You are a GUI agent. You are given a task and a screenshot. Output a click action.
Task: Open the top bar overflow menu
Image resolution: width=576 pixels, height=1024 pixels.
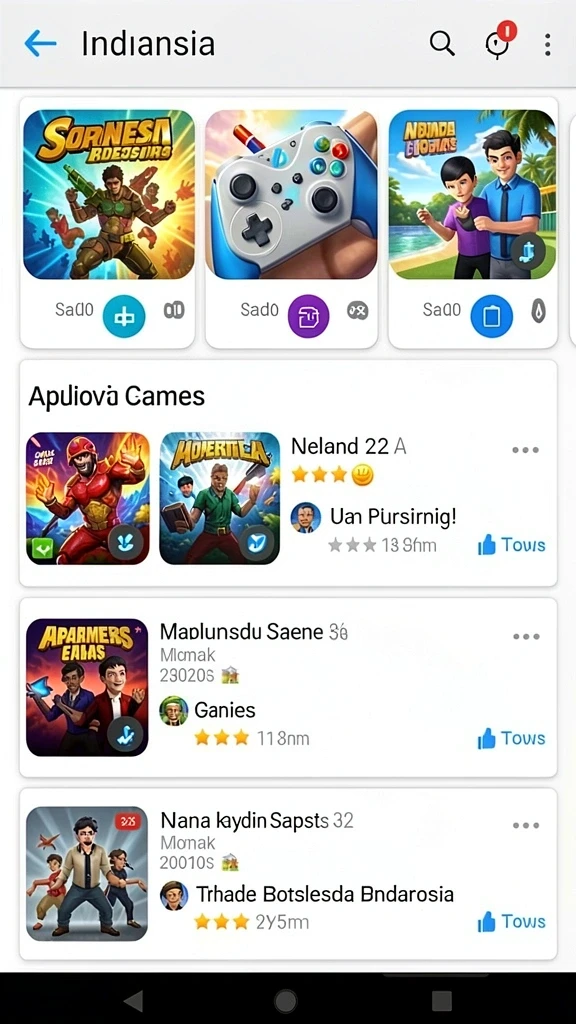547,44
